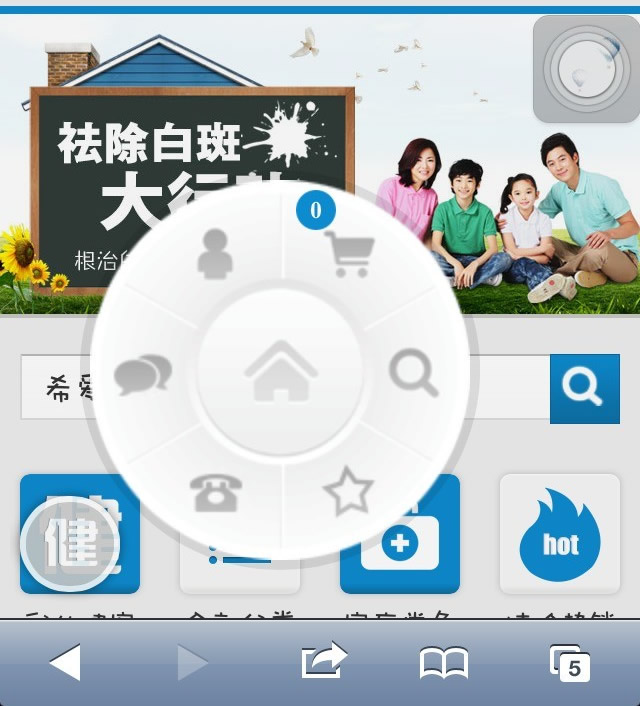Open the browser tabs switcher

[x=570, y=662]
